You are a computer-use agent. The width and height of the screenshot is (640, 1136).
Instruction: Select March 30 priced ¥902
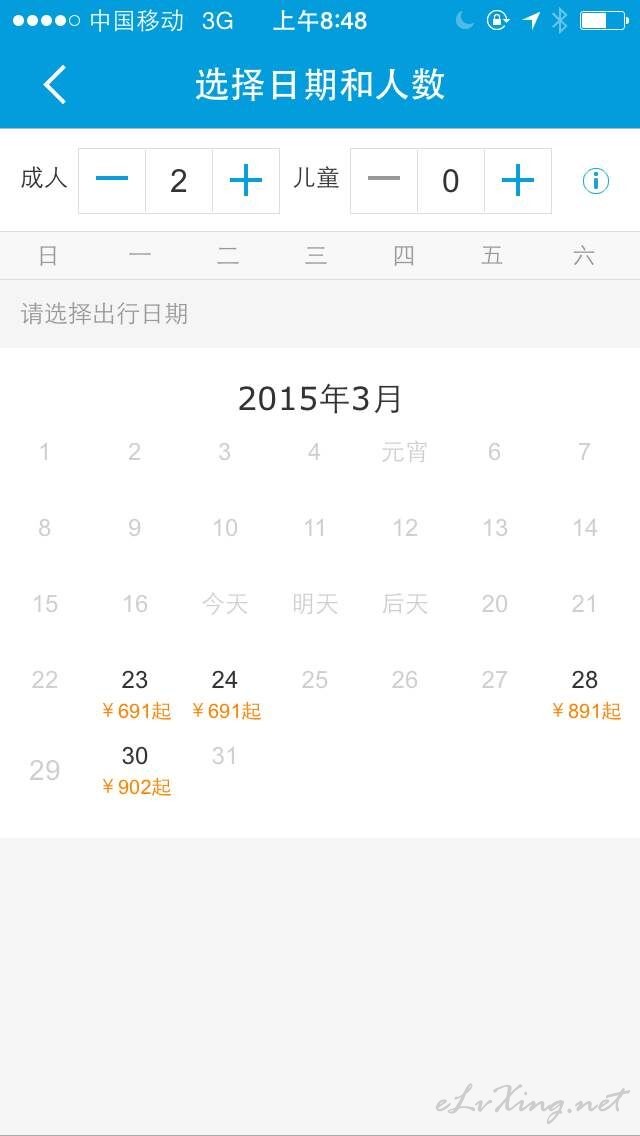coord(135,770)
